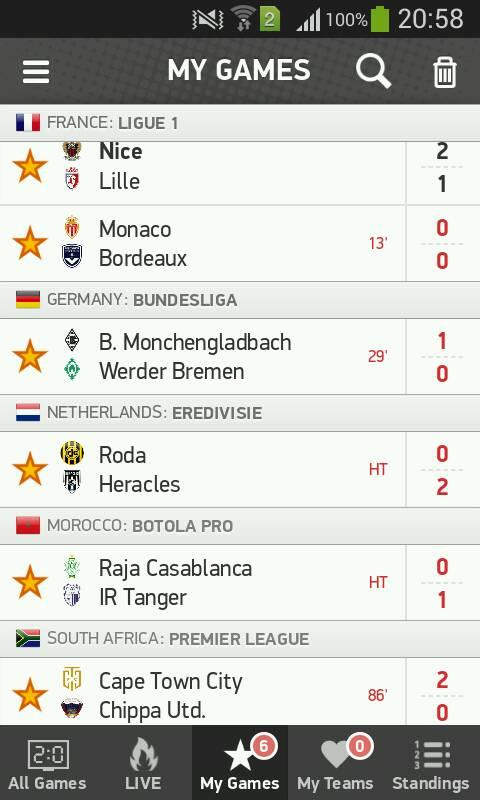Image resolution: width=480 pixels, height=800 pixels.
Task: Select the My Games tab
Action: pos(240,763)
